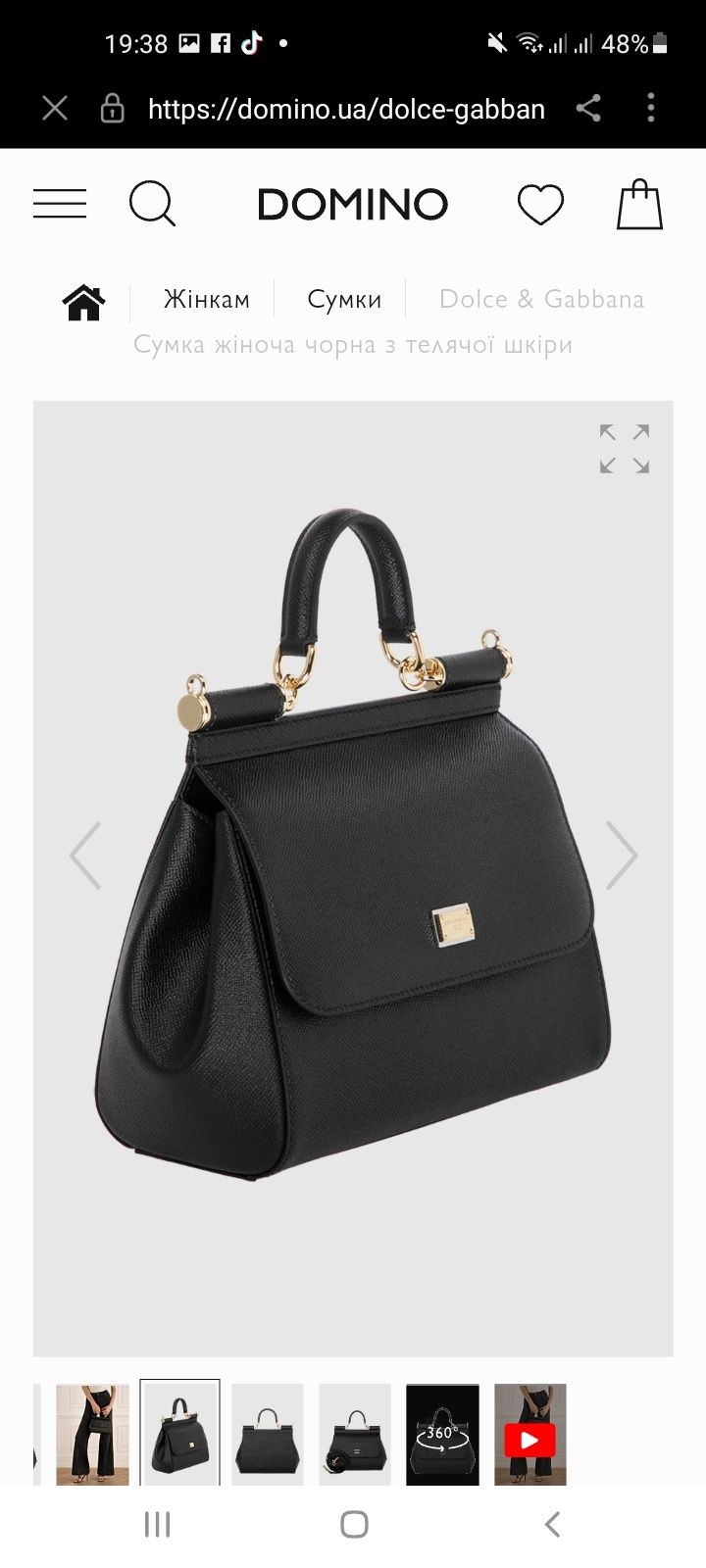Expand the product image to fullscreen

point(625,449)
